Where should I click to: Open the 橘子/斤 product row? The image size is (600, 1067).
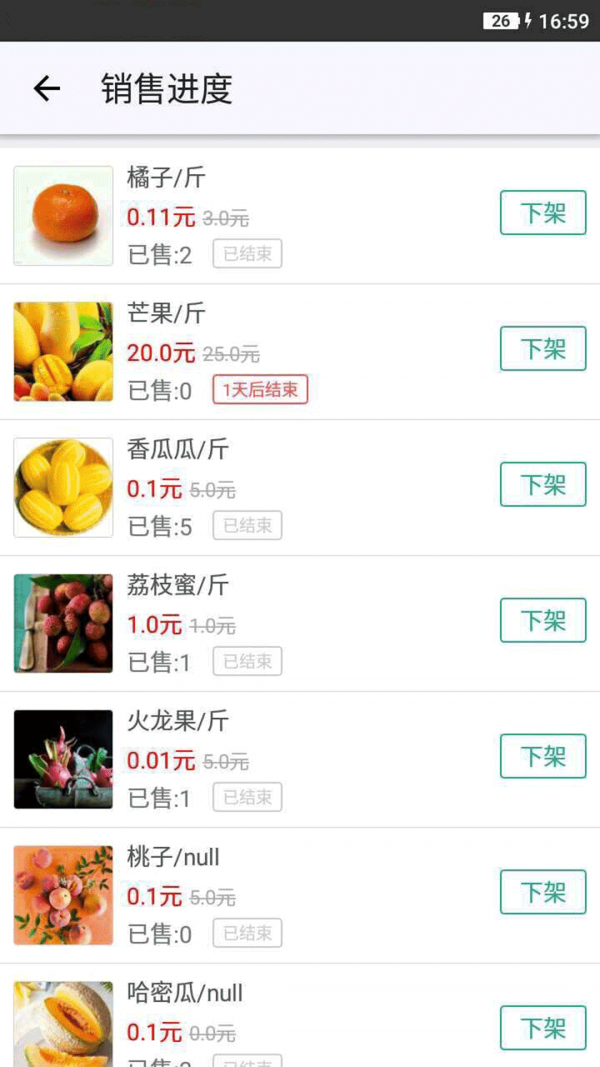click(x=300, y=216)
